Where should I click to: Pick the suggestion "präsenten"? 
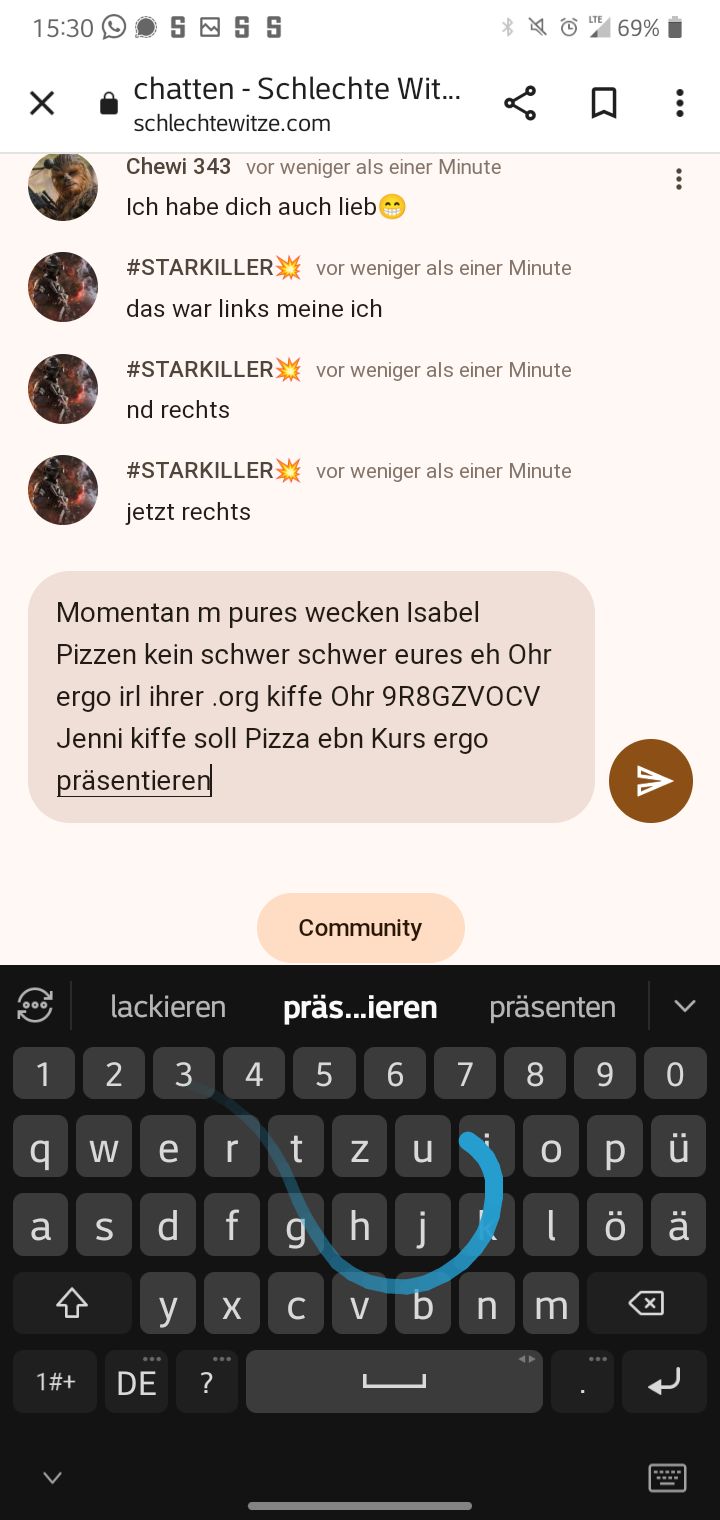552,1007
